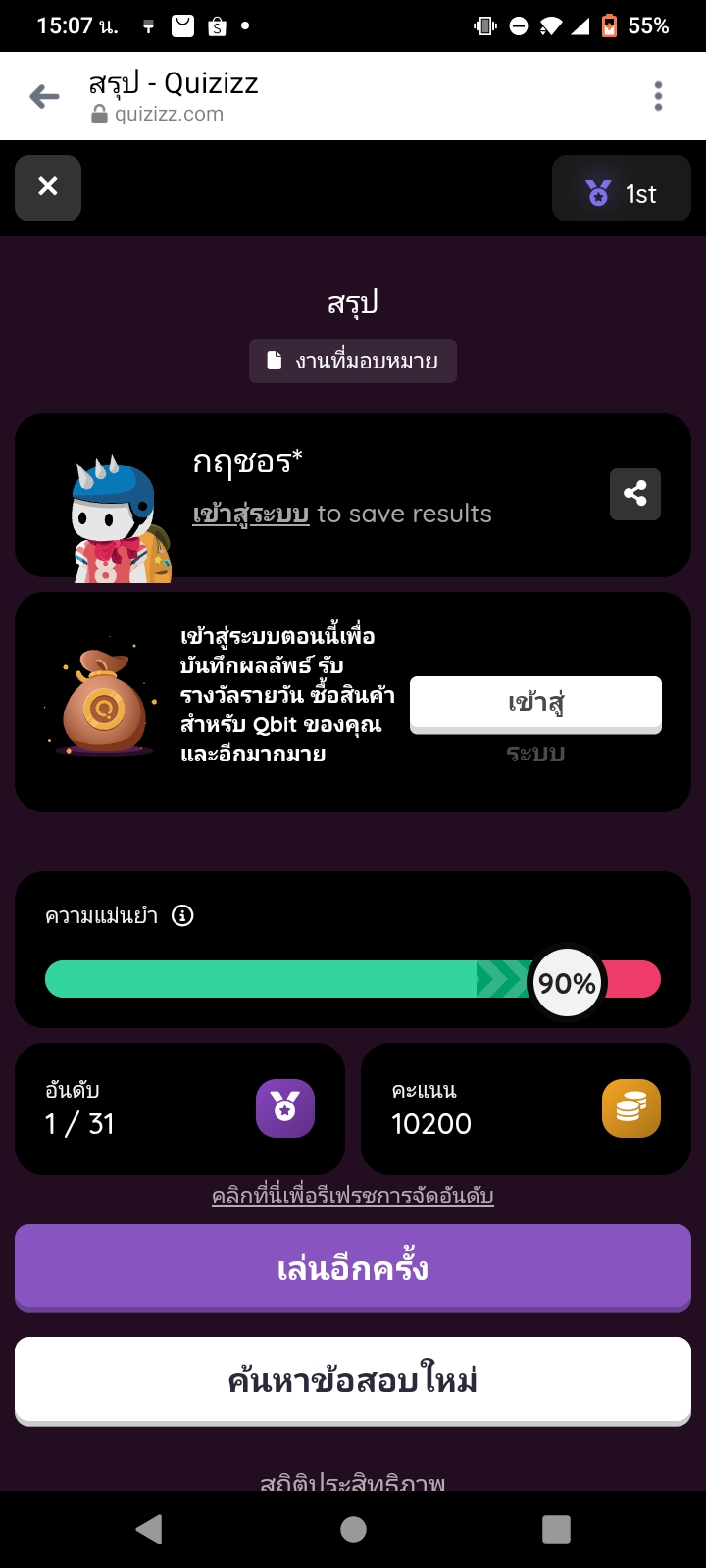
Task: Find a new quiz with ค้นหาข้อสอบใหม่
Action: point(353,1380)
